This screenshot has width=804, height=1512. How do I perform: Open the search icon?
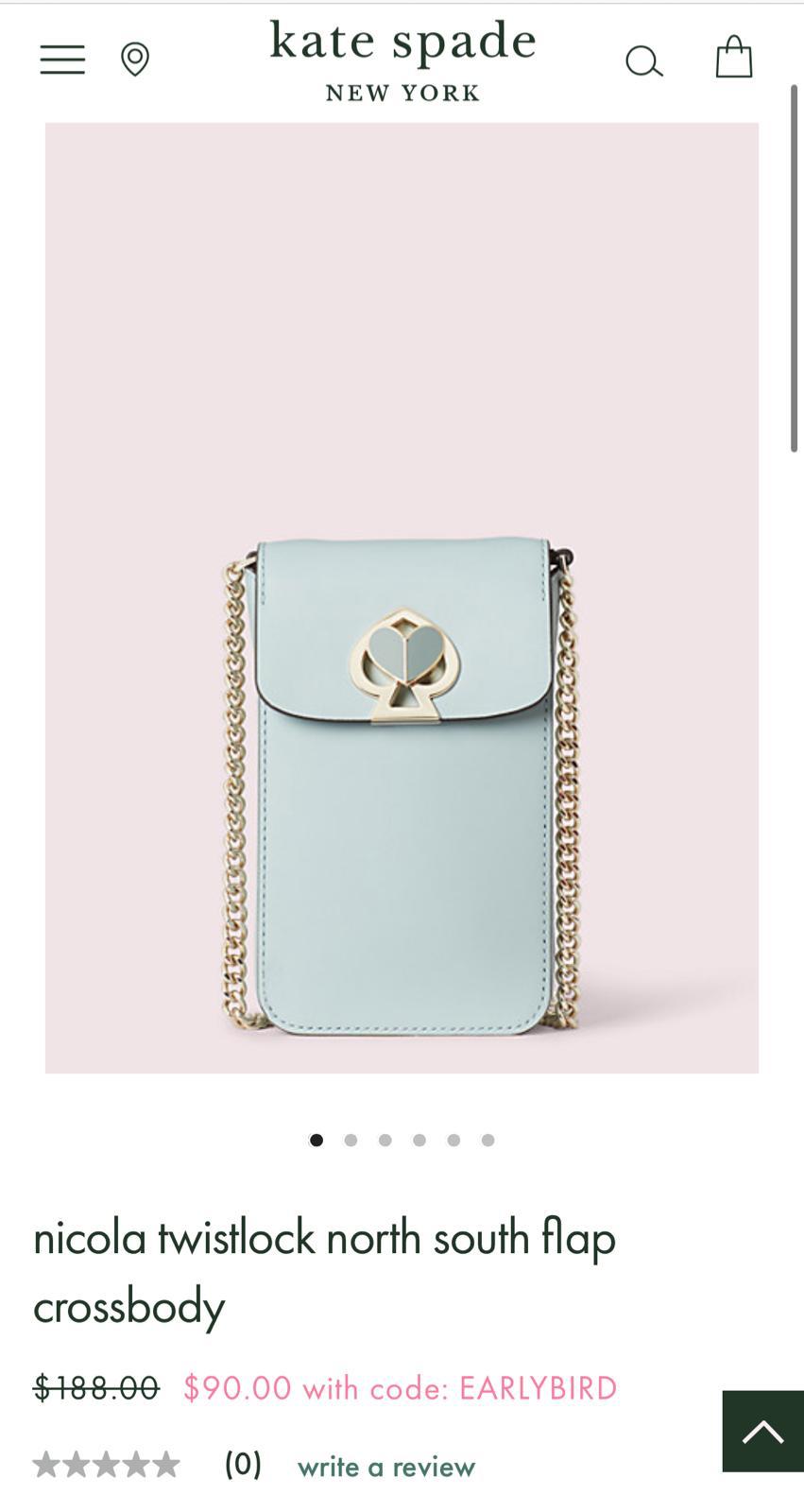(644, 61)
